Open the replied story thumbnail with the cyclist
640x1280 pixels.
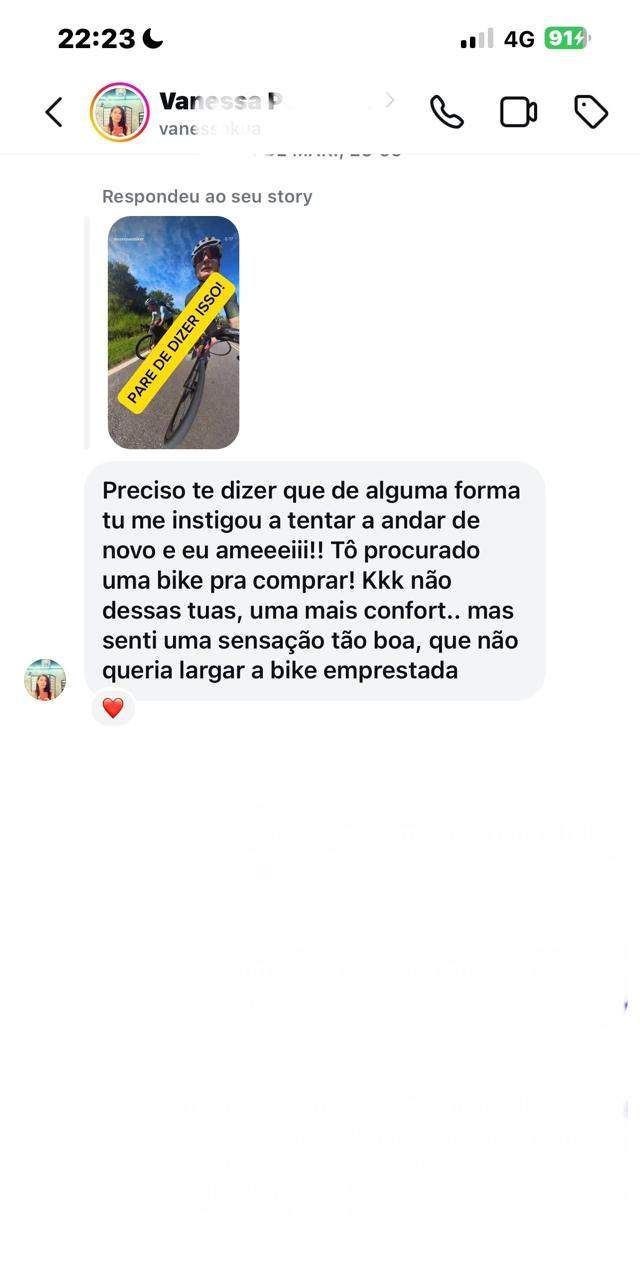click(173, 332)
